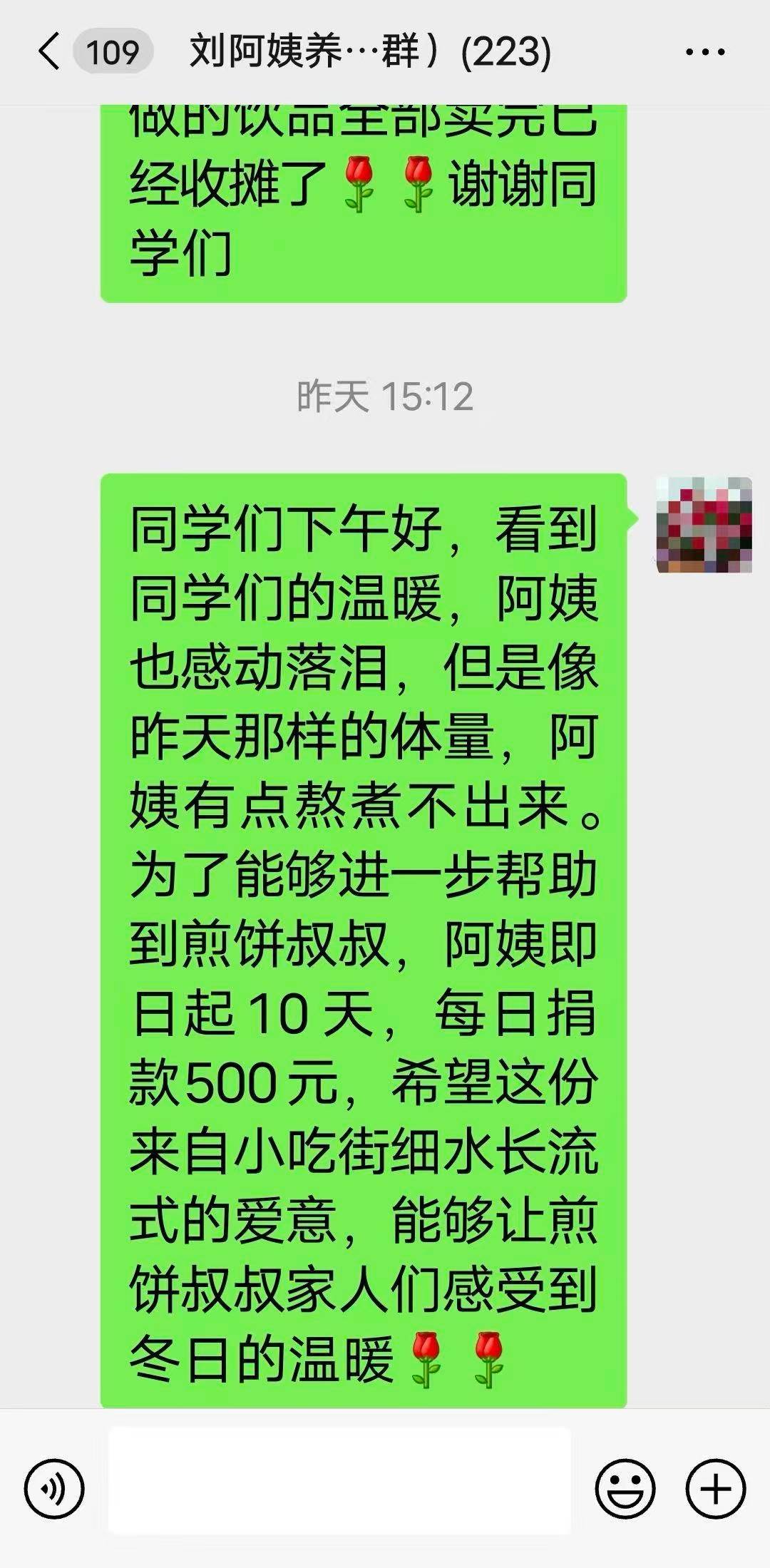Go back to the chat list
Screen dimensions: 770x1568
tap(50, 53)
